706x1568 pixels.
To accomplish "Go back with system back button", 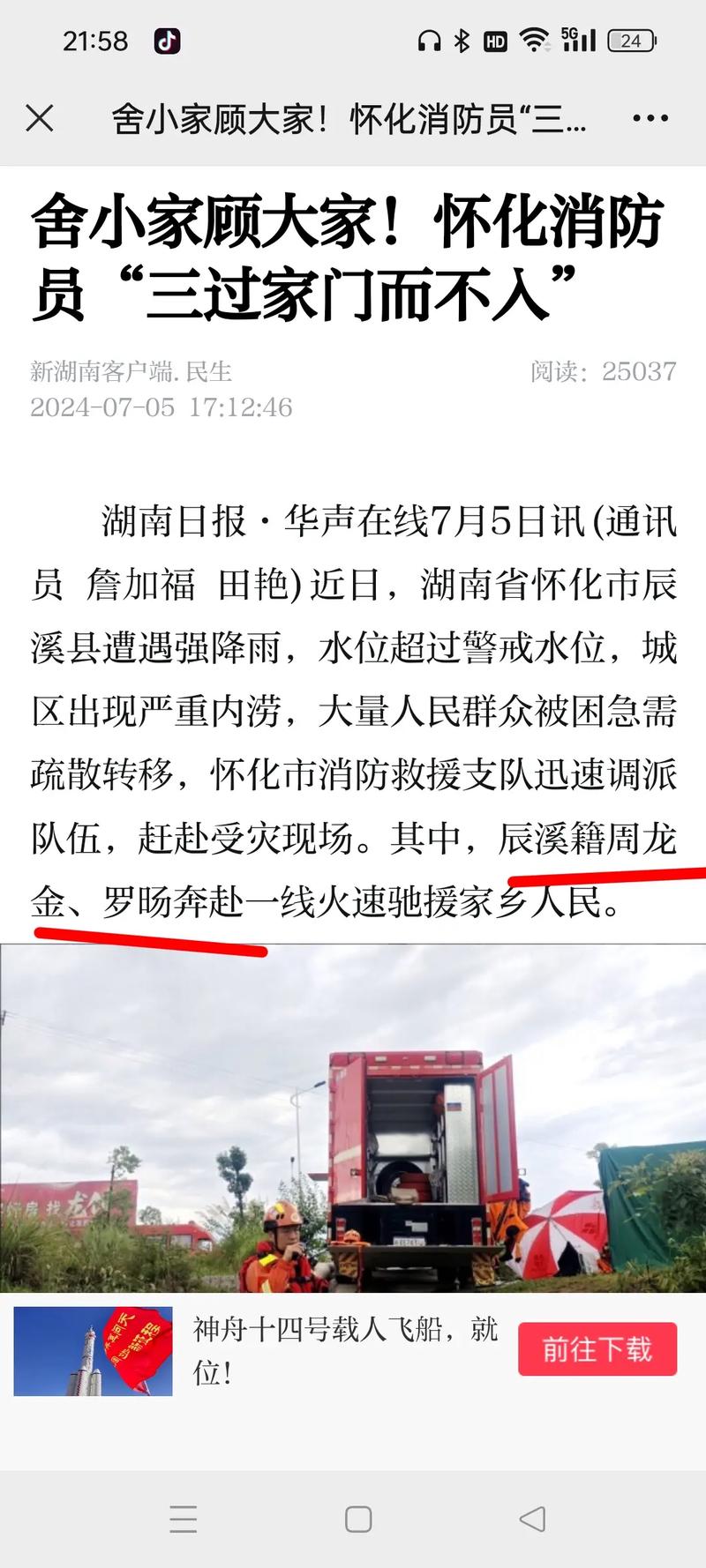I will pyautogui.click(x=532, y=1519).
